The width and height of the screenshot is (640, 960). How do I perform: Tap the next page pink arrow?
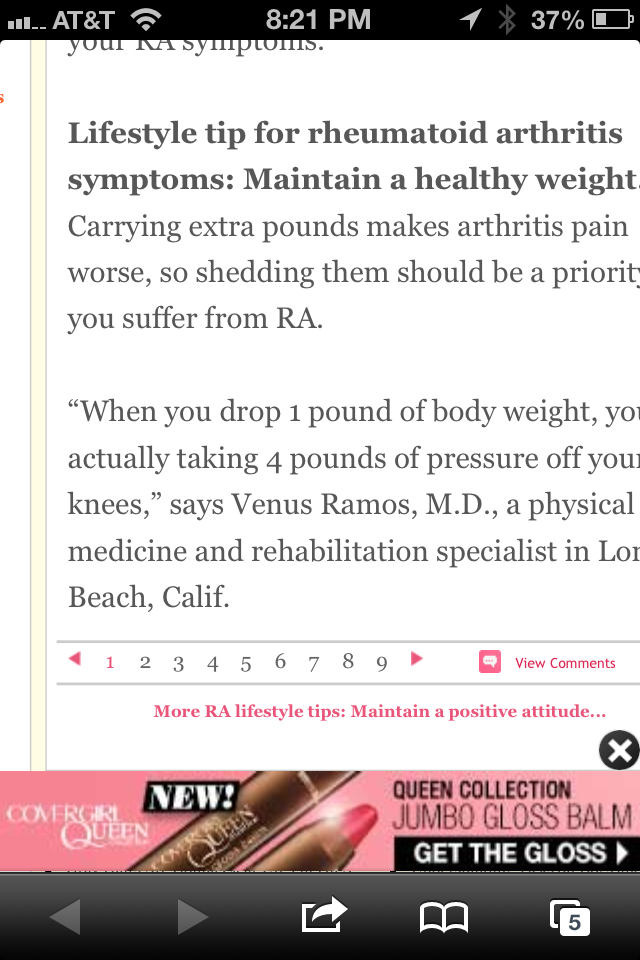417,659
